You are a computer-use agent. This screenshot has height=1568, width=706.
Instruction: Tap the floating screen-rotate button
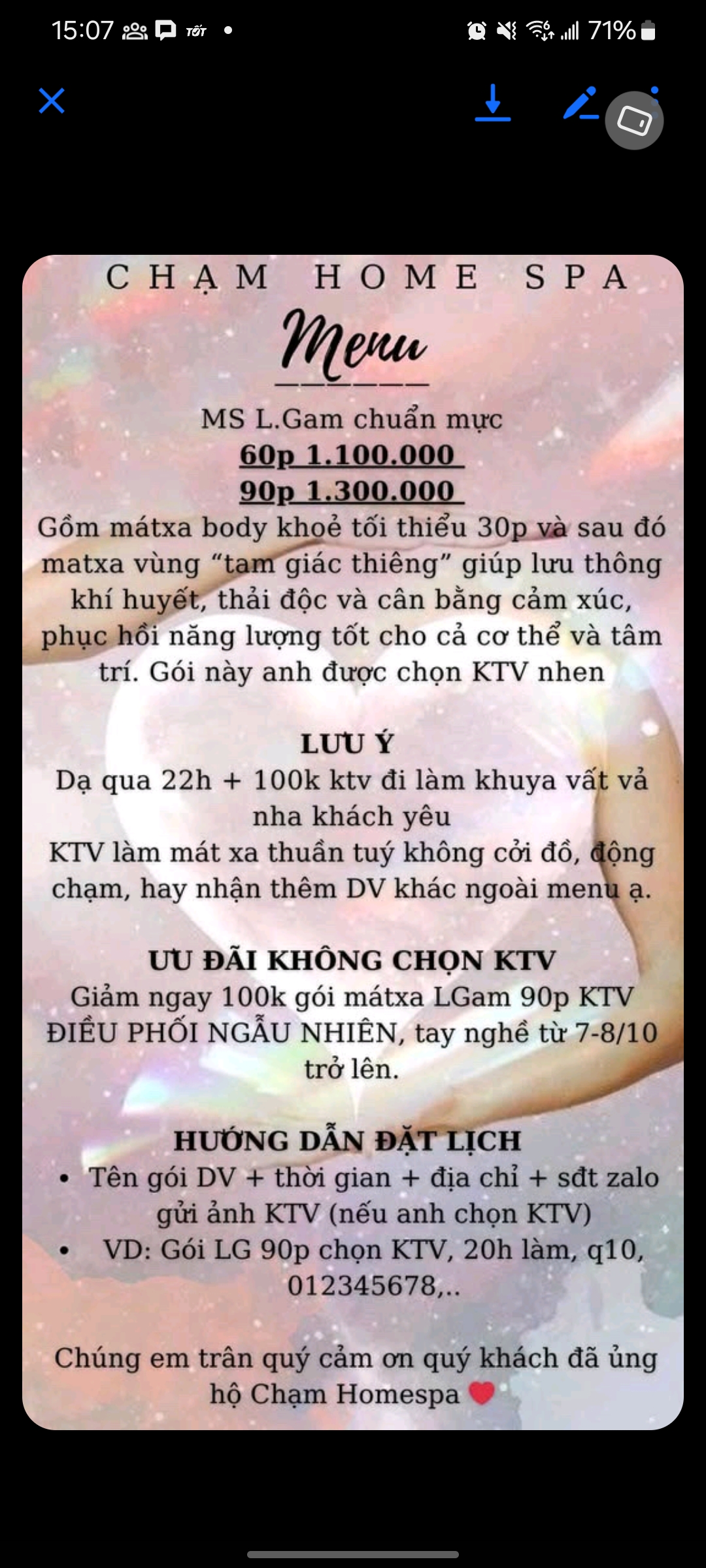tap(634, 121)
